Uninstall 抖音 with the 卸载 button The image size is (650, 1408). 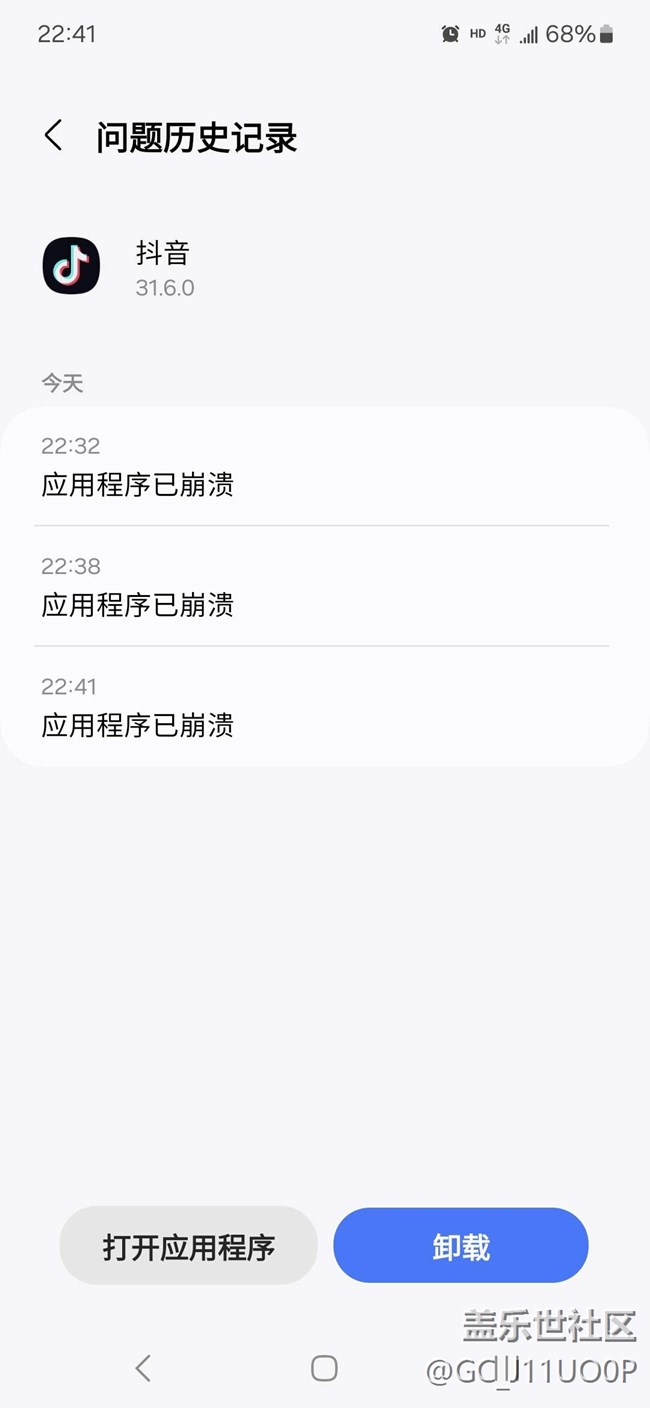(x=461, y=1246)
